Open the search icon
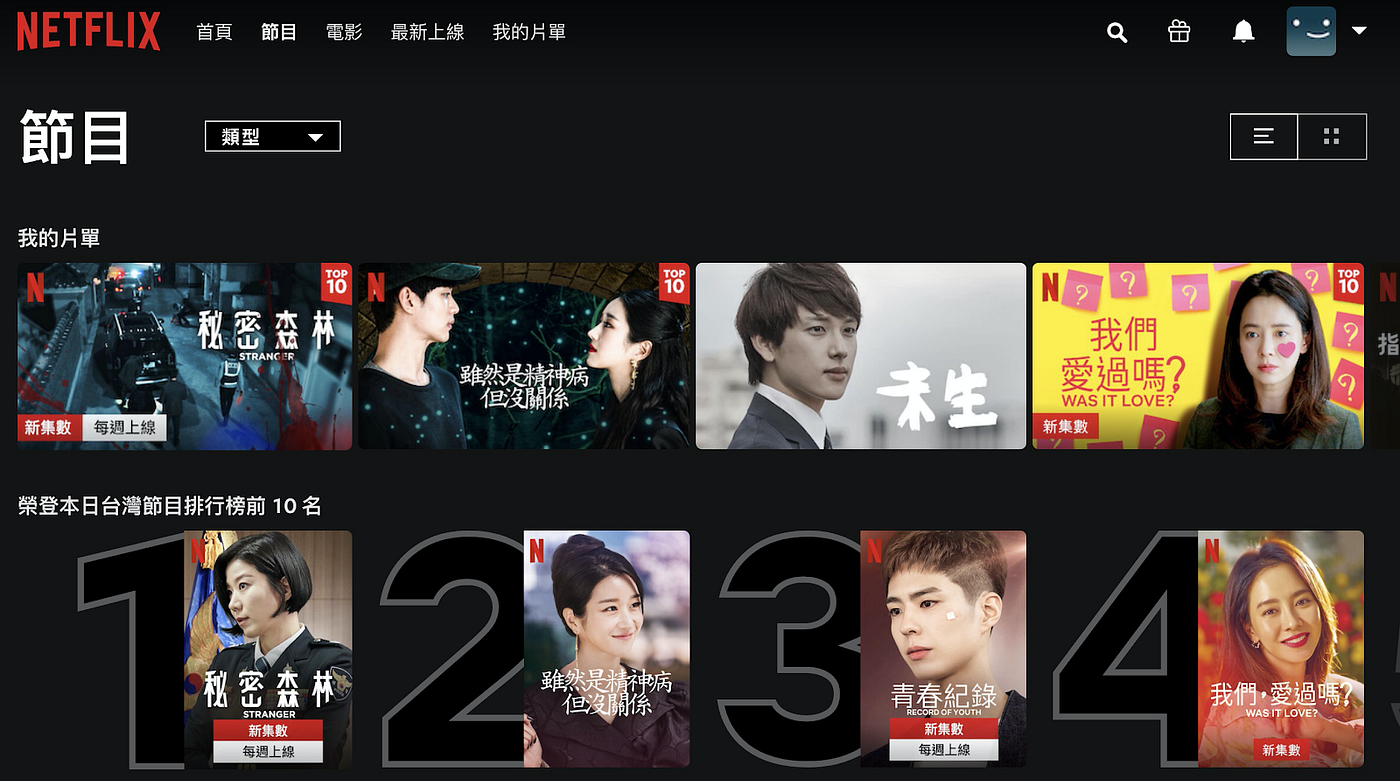Image resolution: width=1400 pixels, height=781 pixels. (x=1117, y=33)
